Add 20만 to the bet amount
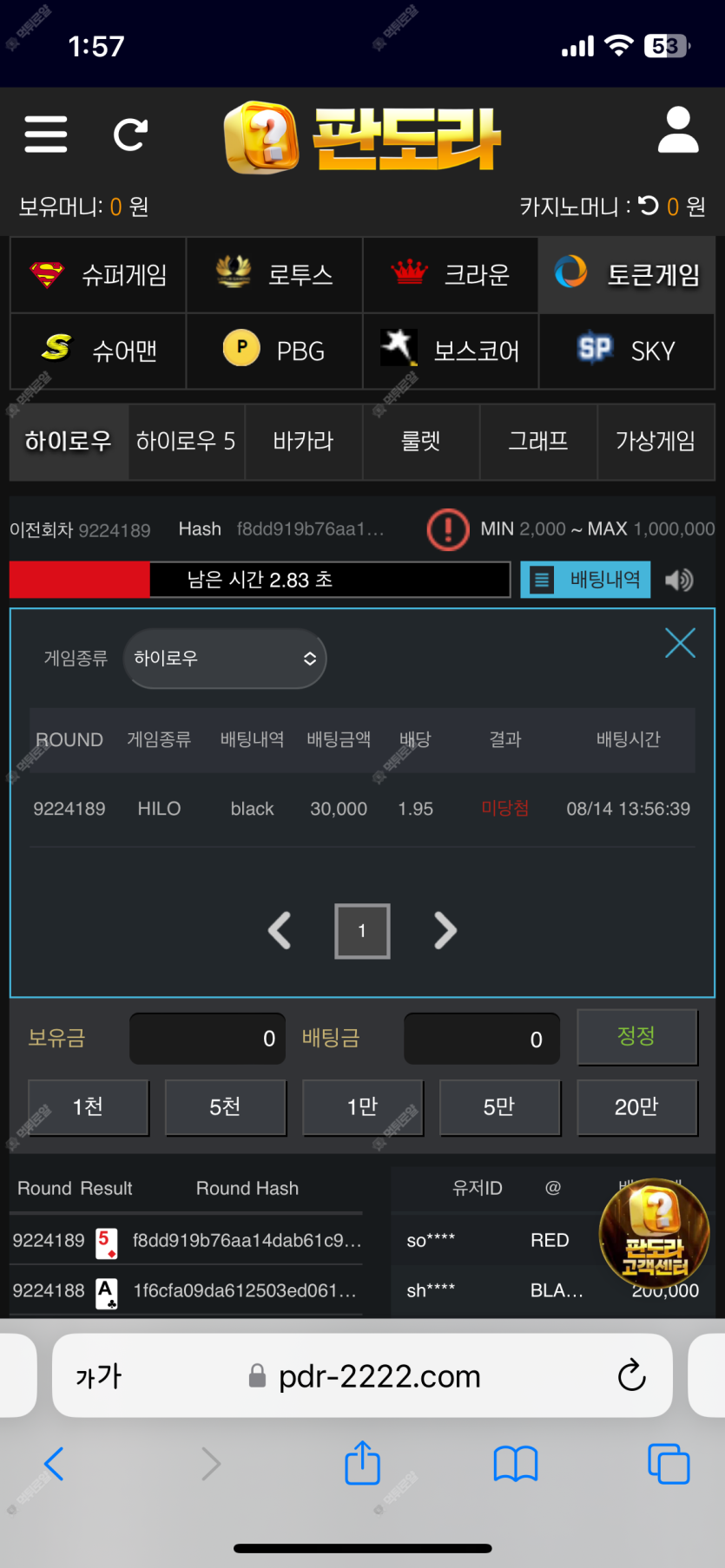The width and height of the screenshot is (725, 1568). (x=636, y=1106)
